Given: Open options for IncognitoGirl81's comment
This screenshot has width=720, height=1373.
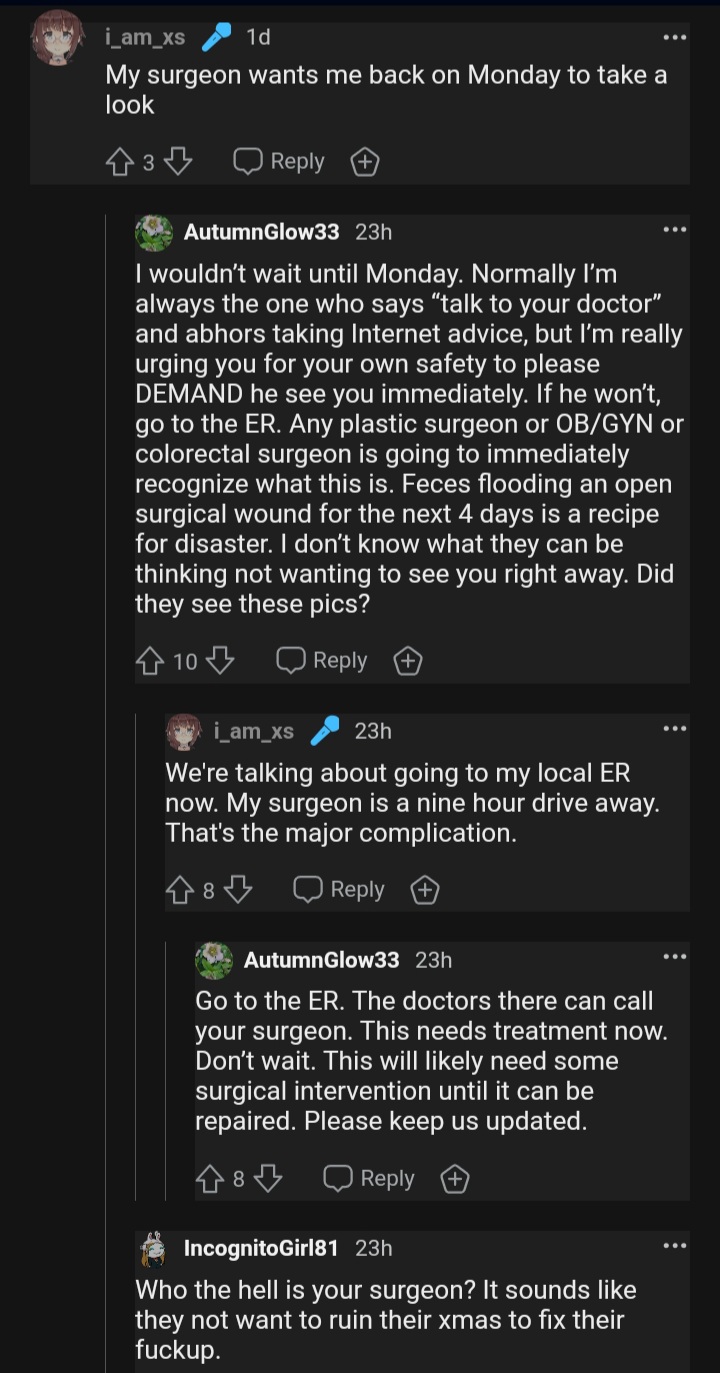Looking at the screenshot, I should [675, 1246].
